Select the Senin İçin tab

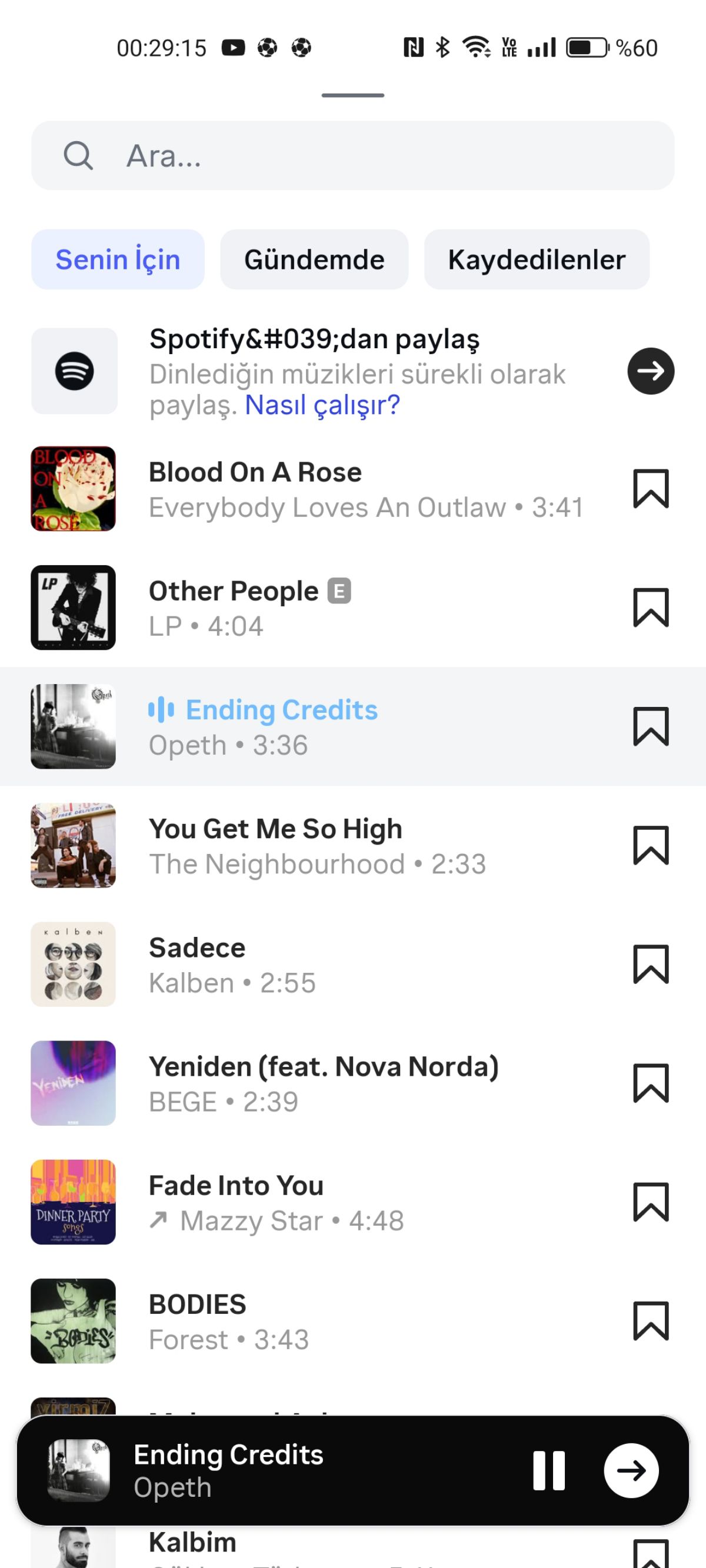click(x=118, y=259)
